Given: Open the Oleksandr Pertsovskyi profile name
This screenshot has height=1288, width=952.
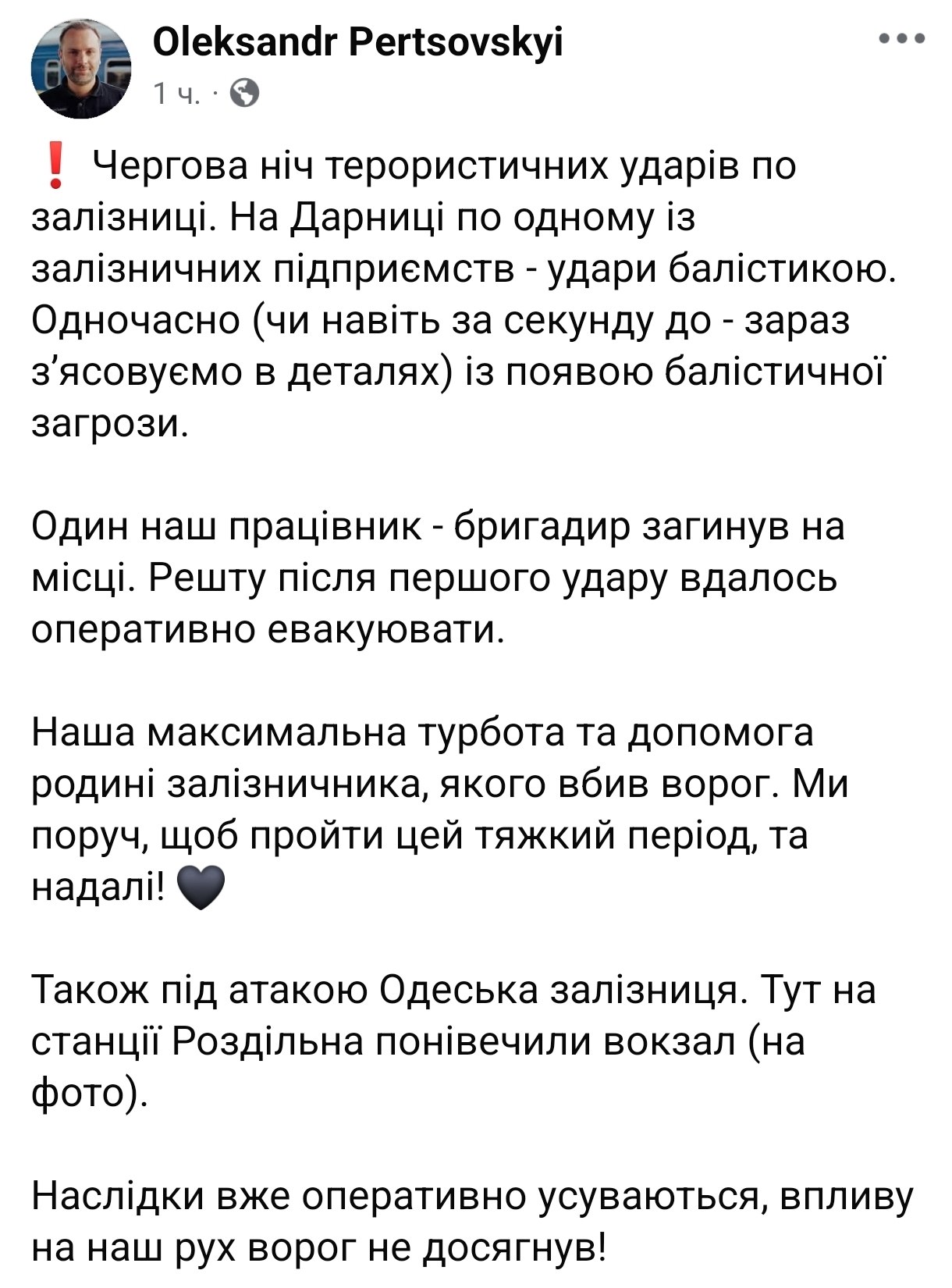Looking at the screenshot, I should 358,42.
